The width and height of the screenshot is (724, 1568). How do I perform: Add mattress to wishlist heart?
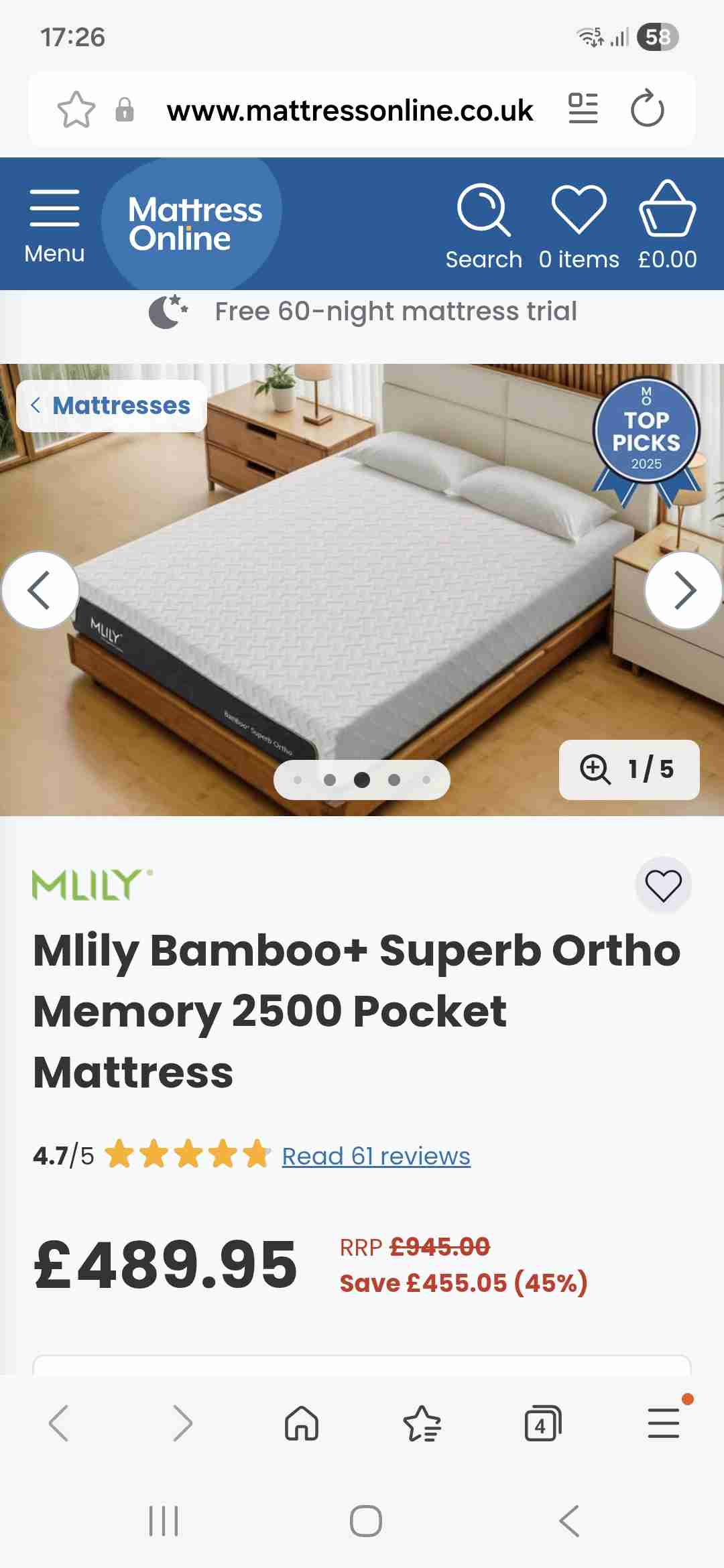pyautogui.click(x=663, y=885)
